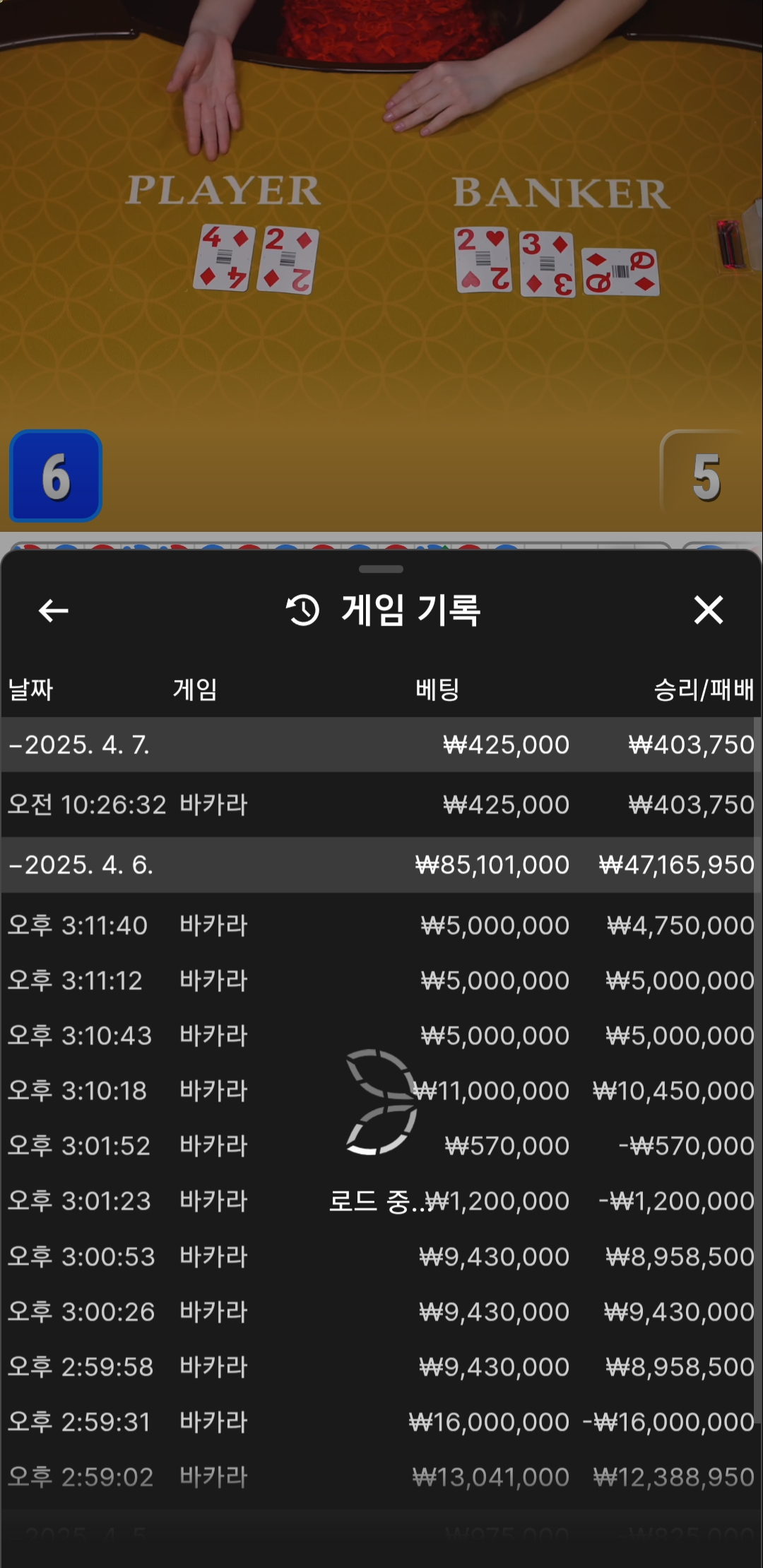Viewport: 763px width, 1568px height.
Task: Open the 오전 10:26:32 baccarat record
Action: point(381,804)
